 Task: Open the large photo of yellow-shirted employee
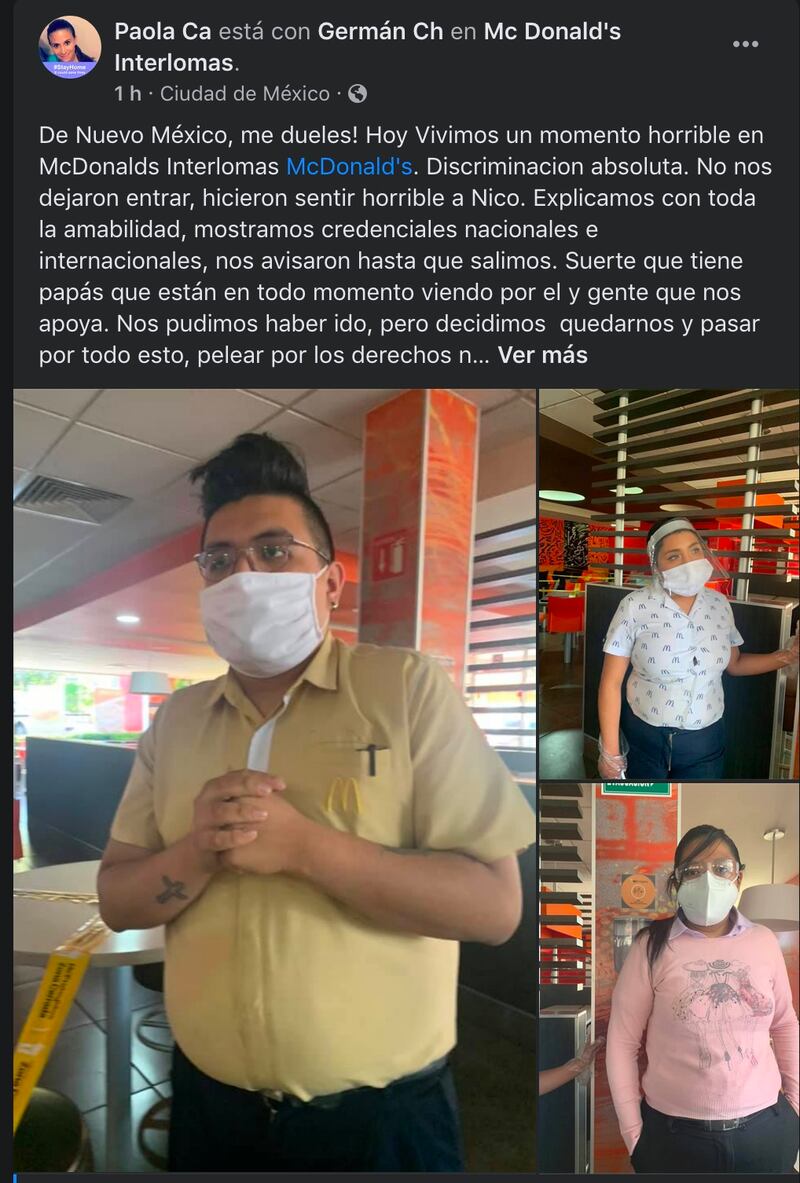[x=274, y=780]
